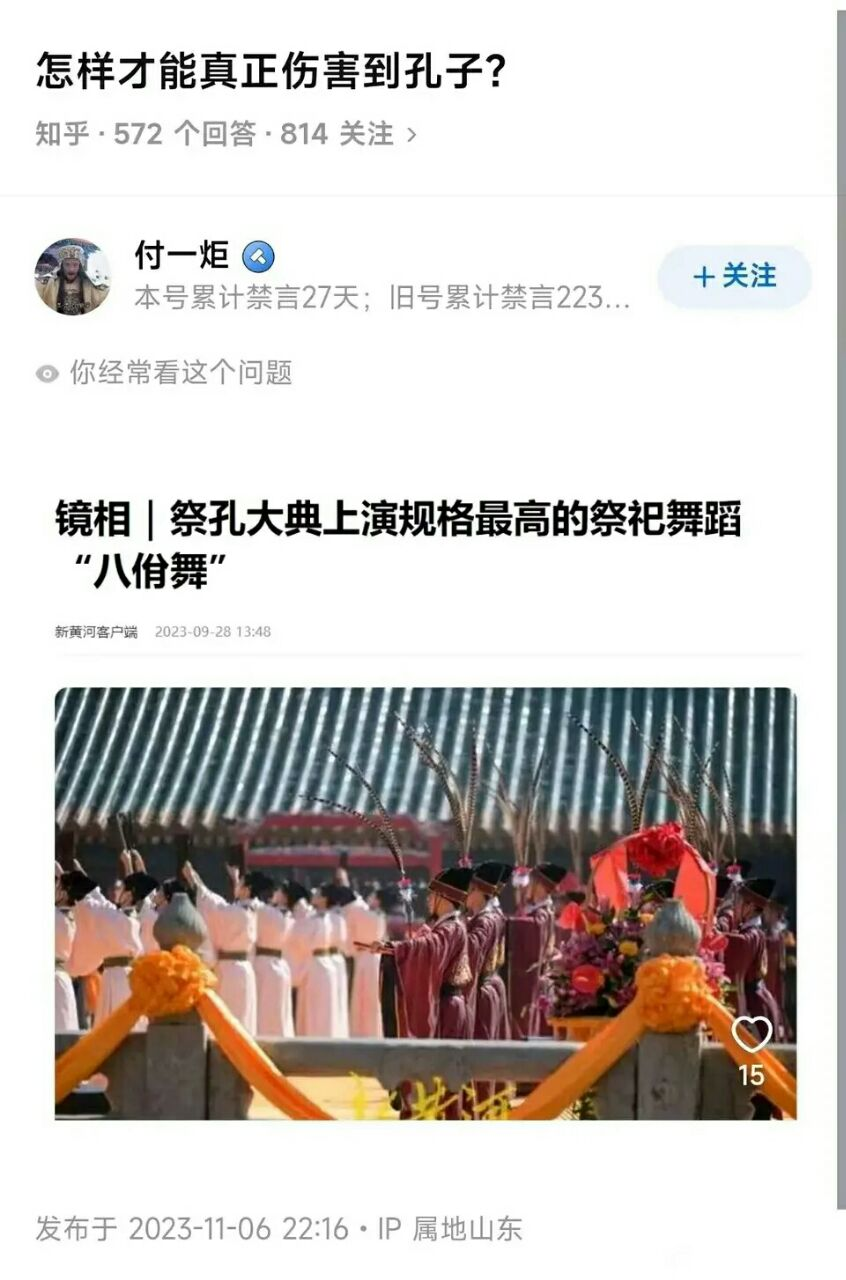Follow the author 付一炬
Screen dimensions: 846x1280
tap(734, 276)
